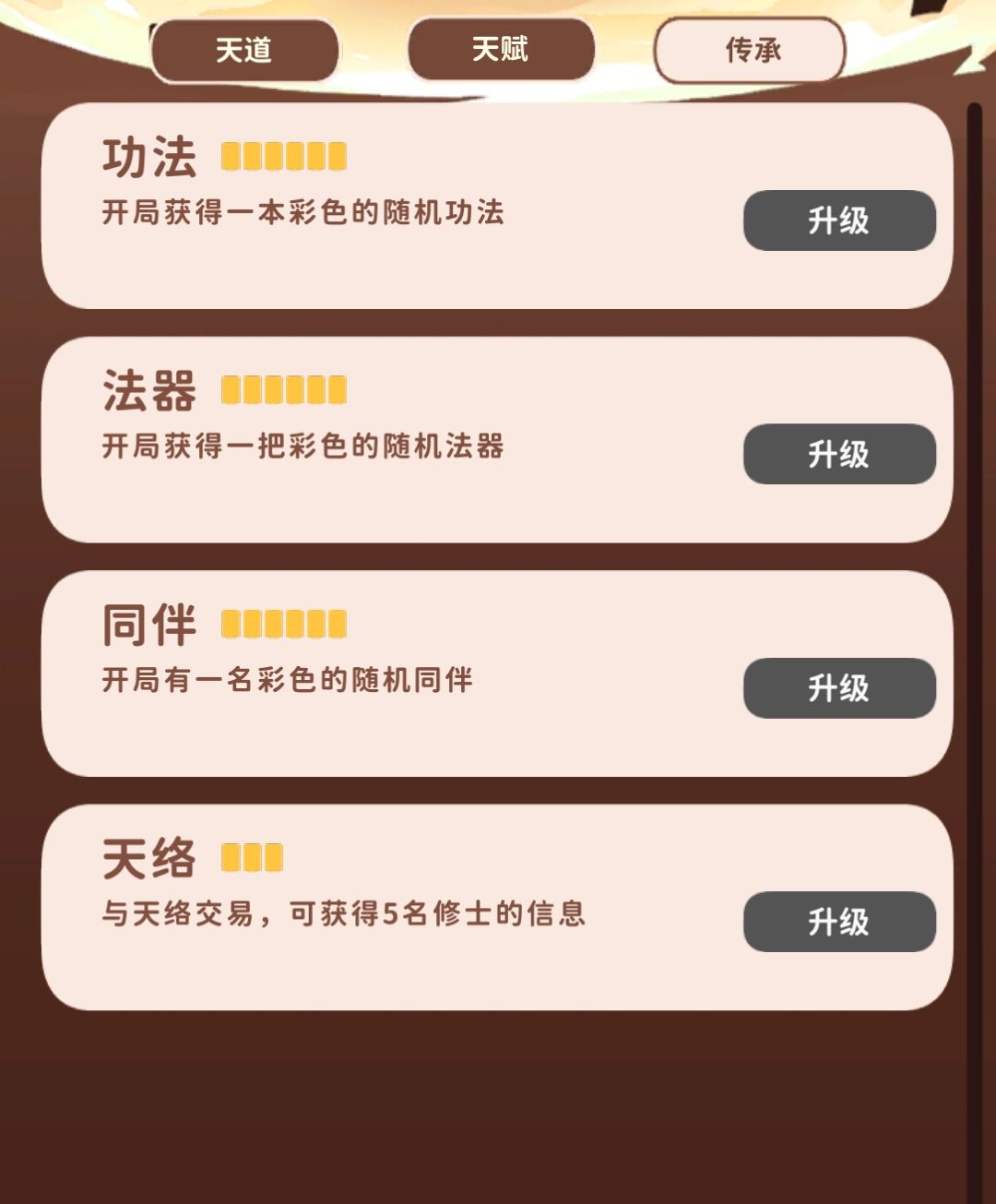The width and height of the screenshot is (996, 1204).
Task: Click the 功法 level progress bar
Action: (282, 157)
